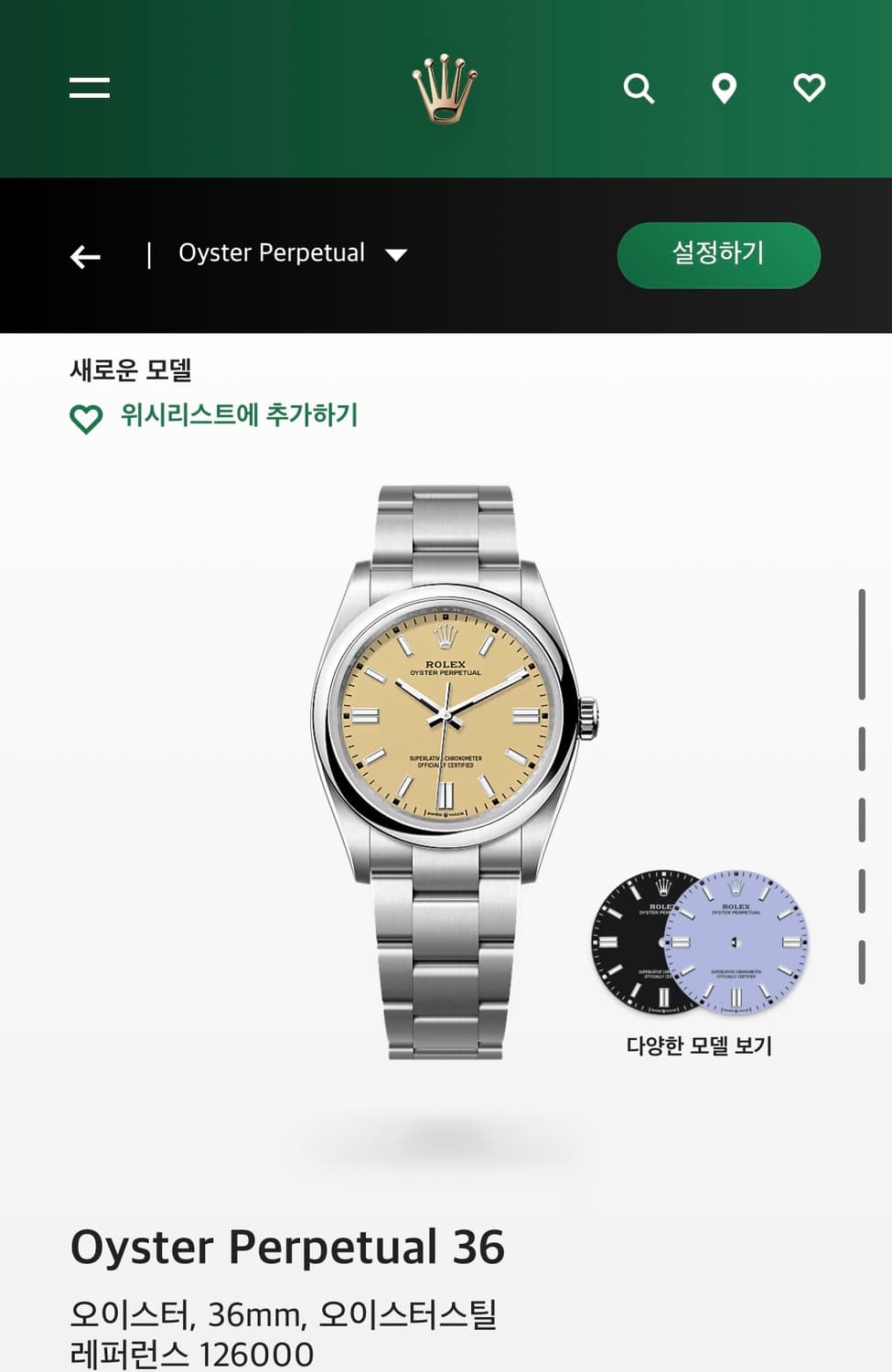This screenshot has width=892, height=1372.
Task: Open the wishlist via the heart icon
Action: [809, 87]
